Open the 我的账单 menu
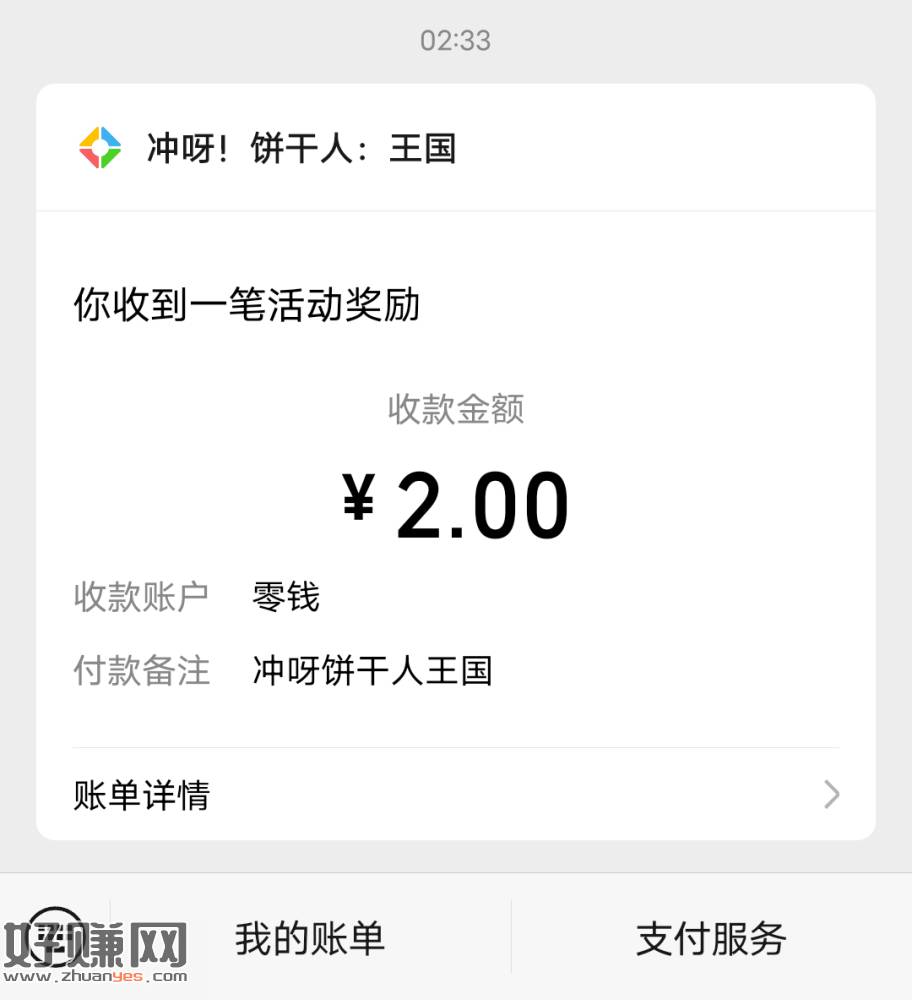 tap(310, 938)
